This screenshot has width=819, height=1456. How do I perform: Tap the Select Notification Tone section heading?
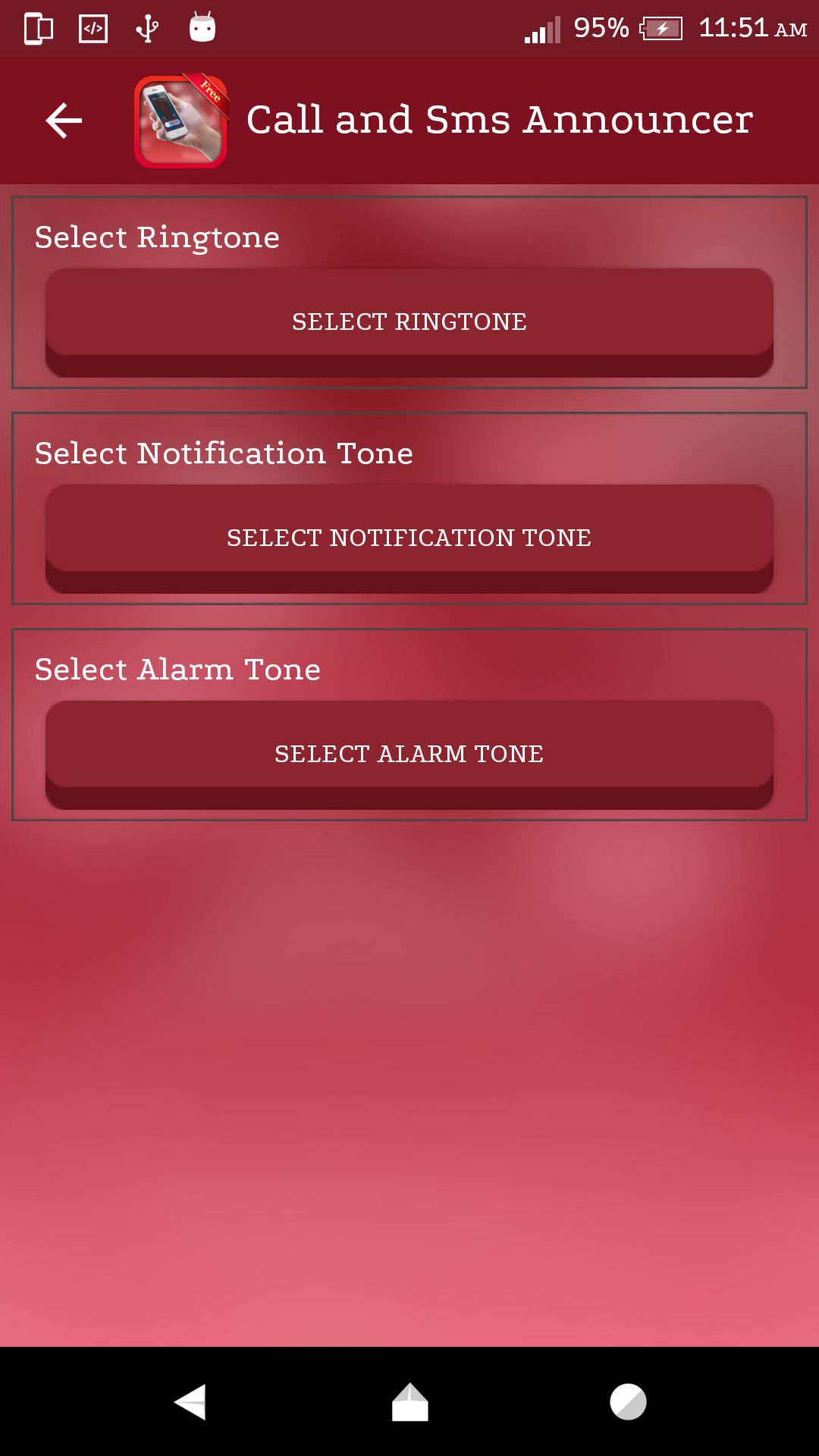coord(223,453)
